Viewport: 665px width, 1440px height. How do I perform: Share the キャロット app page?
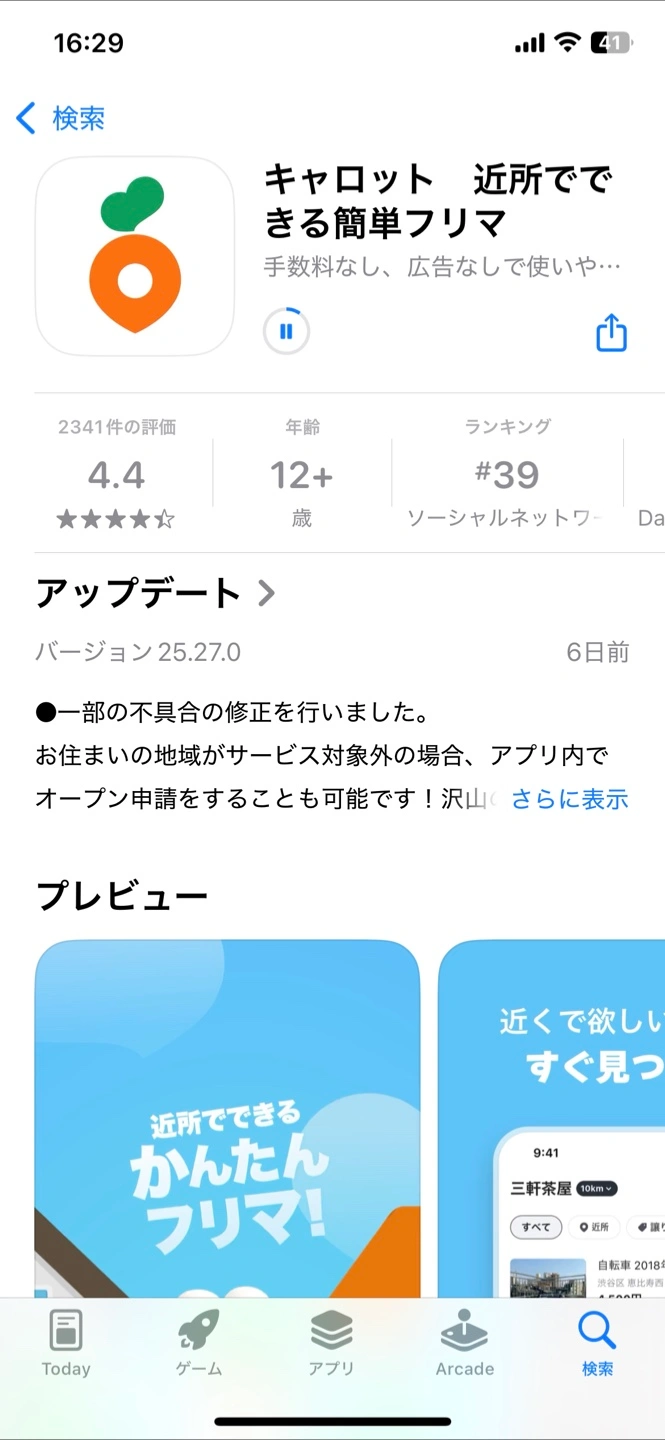pyautogui.click(x=611, y=333)
